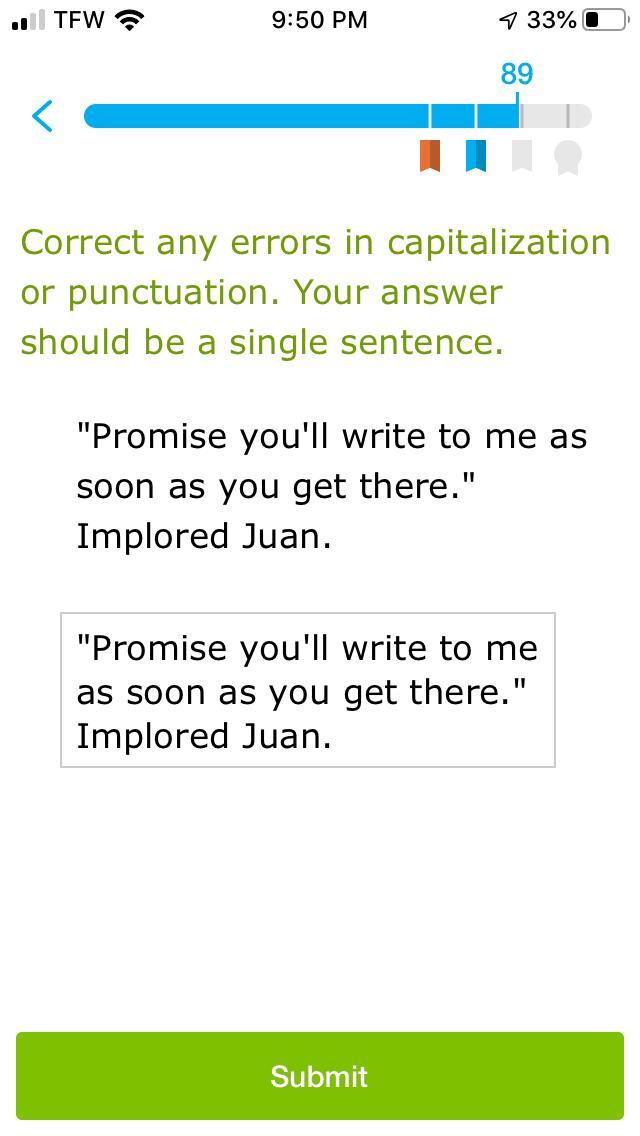Submit the corrected sentence
The width and height of the screenshot is (640, 1136).
320,1076
